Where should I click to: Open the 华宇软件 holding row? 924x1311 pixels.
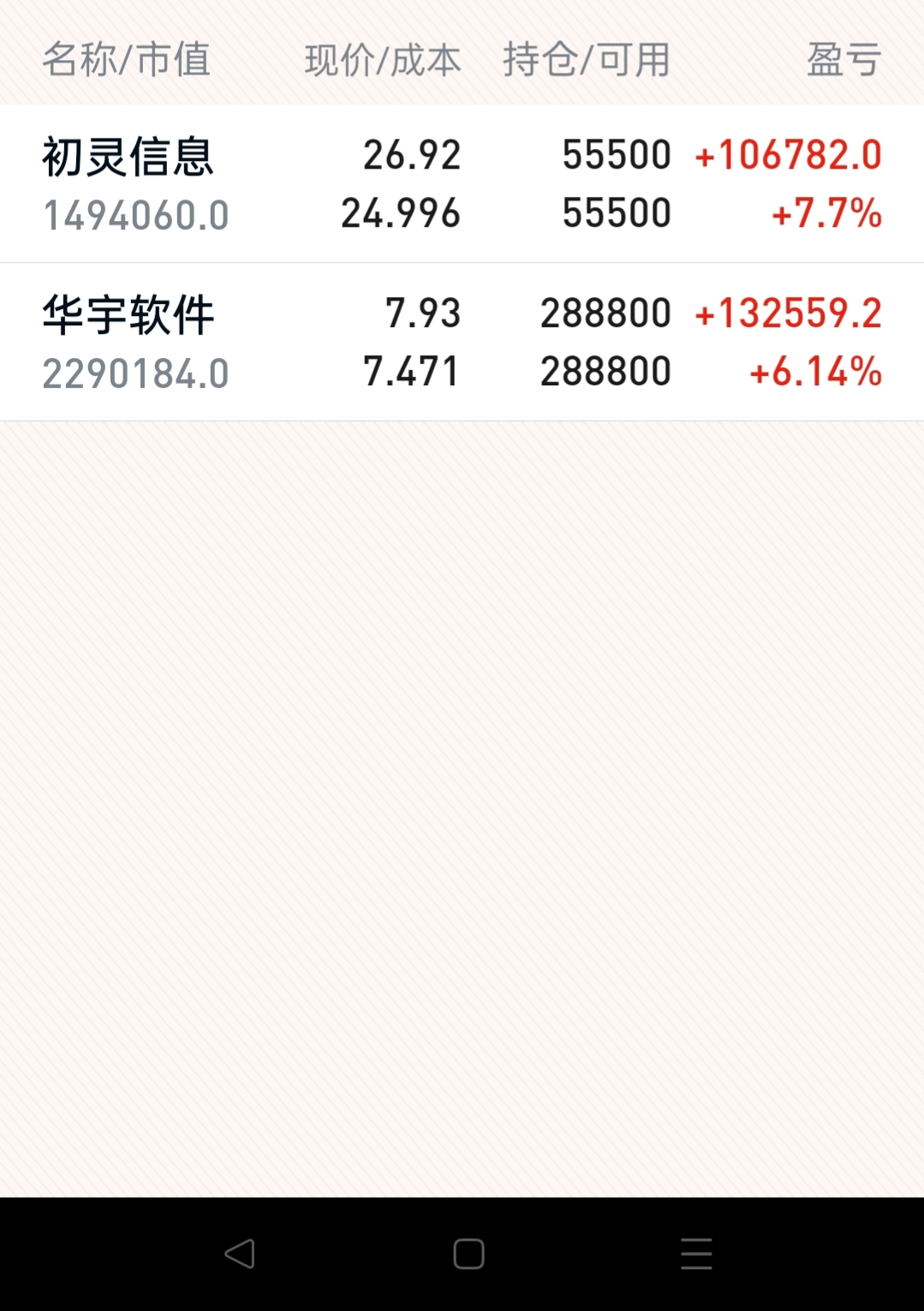pyautogui.click(x=462, y=343)
